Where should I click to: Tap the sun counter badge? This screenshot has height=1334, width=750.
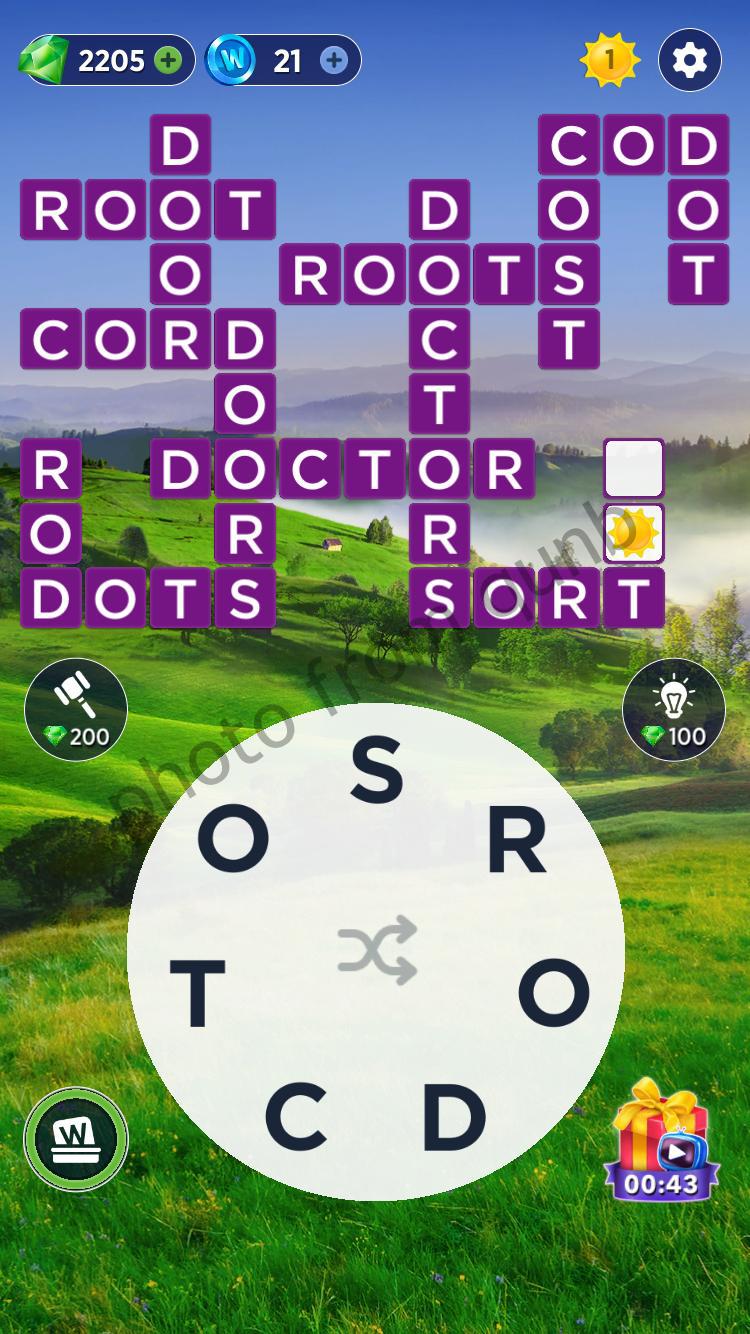pos(609,61)
